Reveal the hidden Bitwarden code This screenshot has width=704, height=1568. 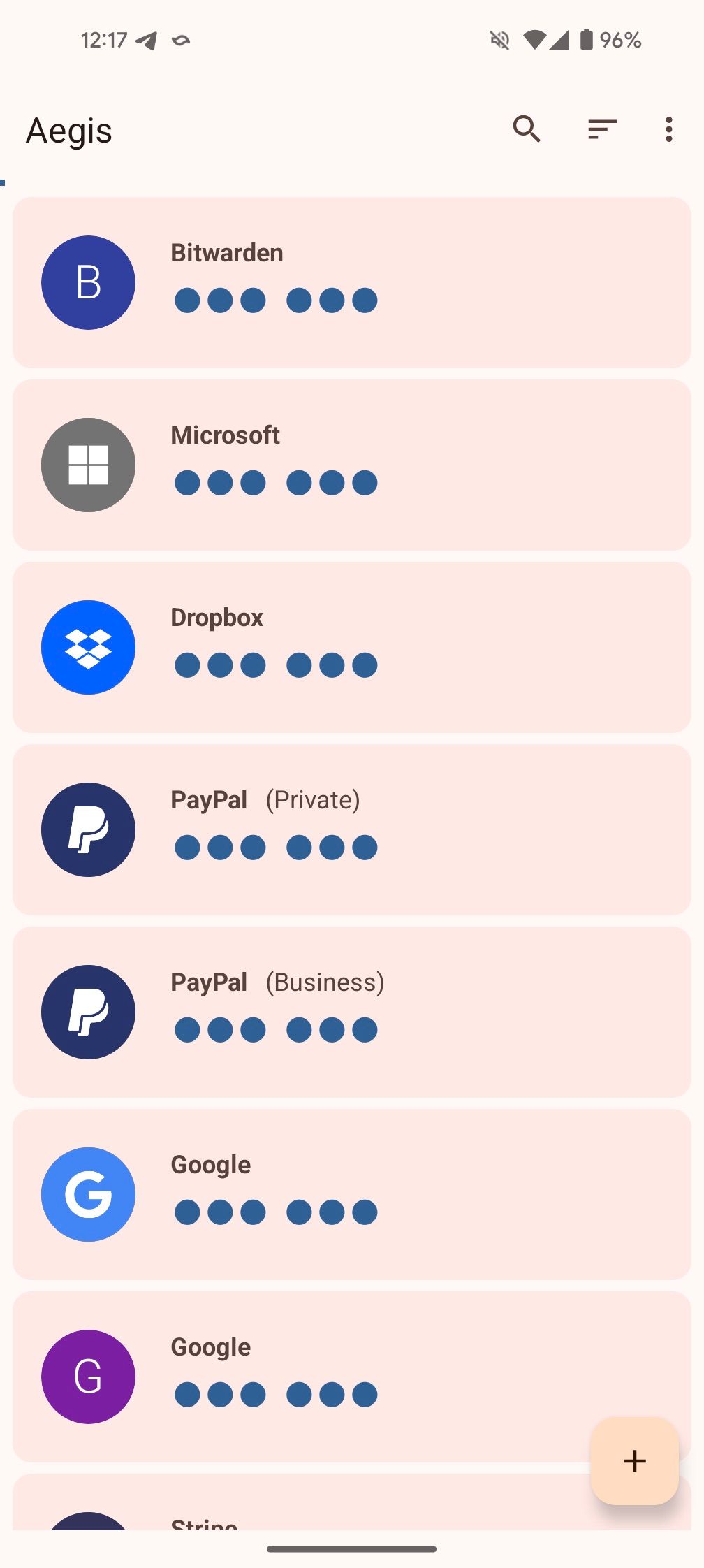click(276, 300)
